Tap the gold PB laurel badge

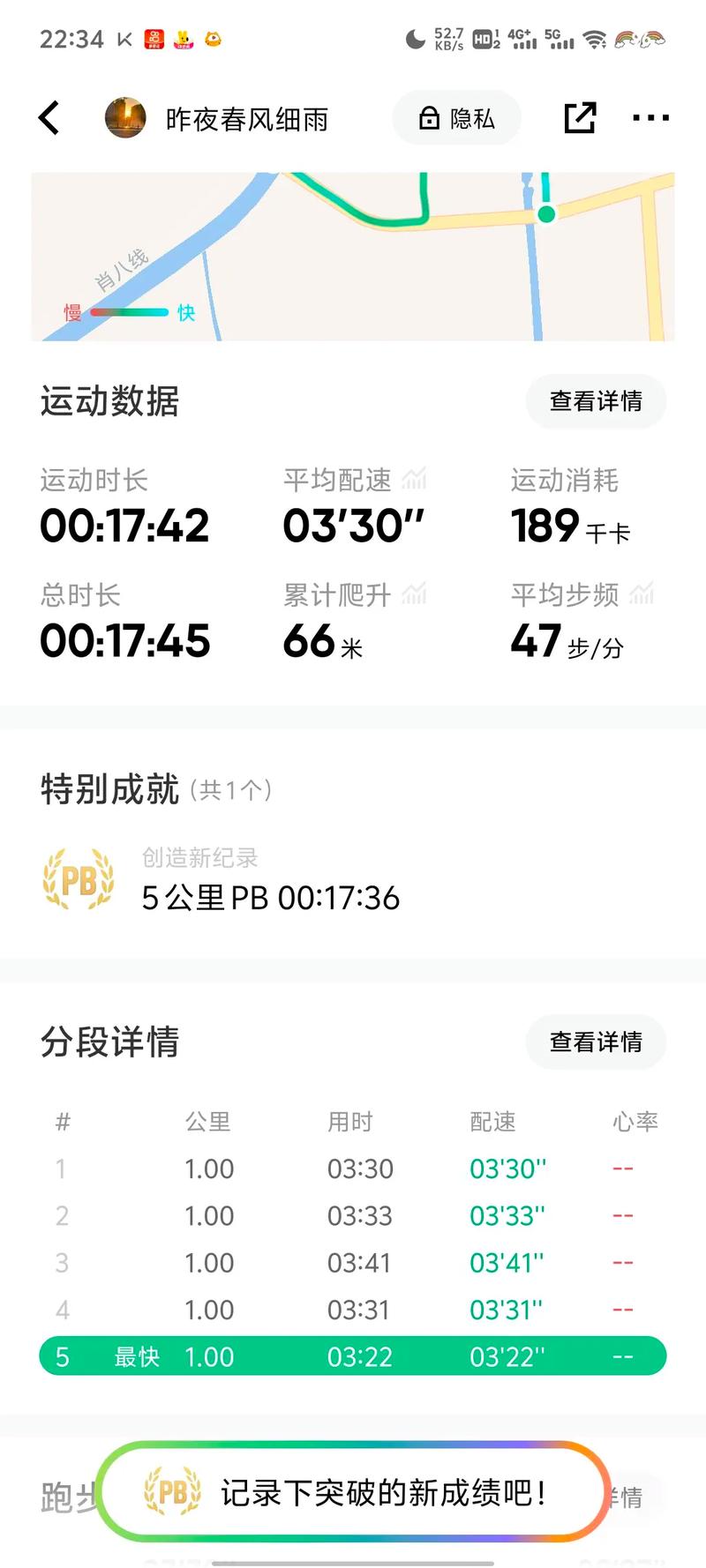[x=77, y=880]
